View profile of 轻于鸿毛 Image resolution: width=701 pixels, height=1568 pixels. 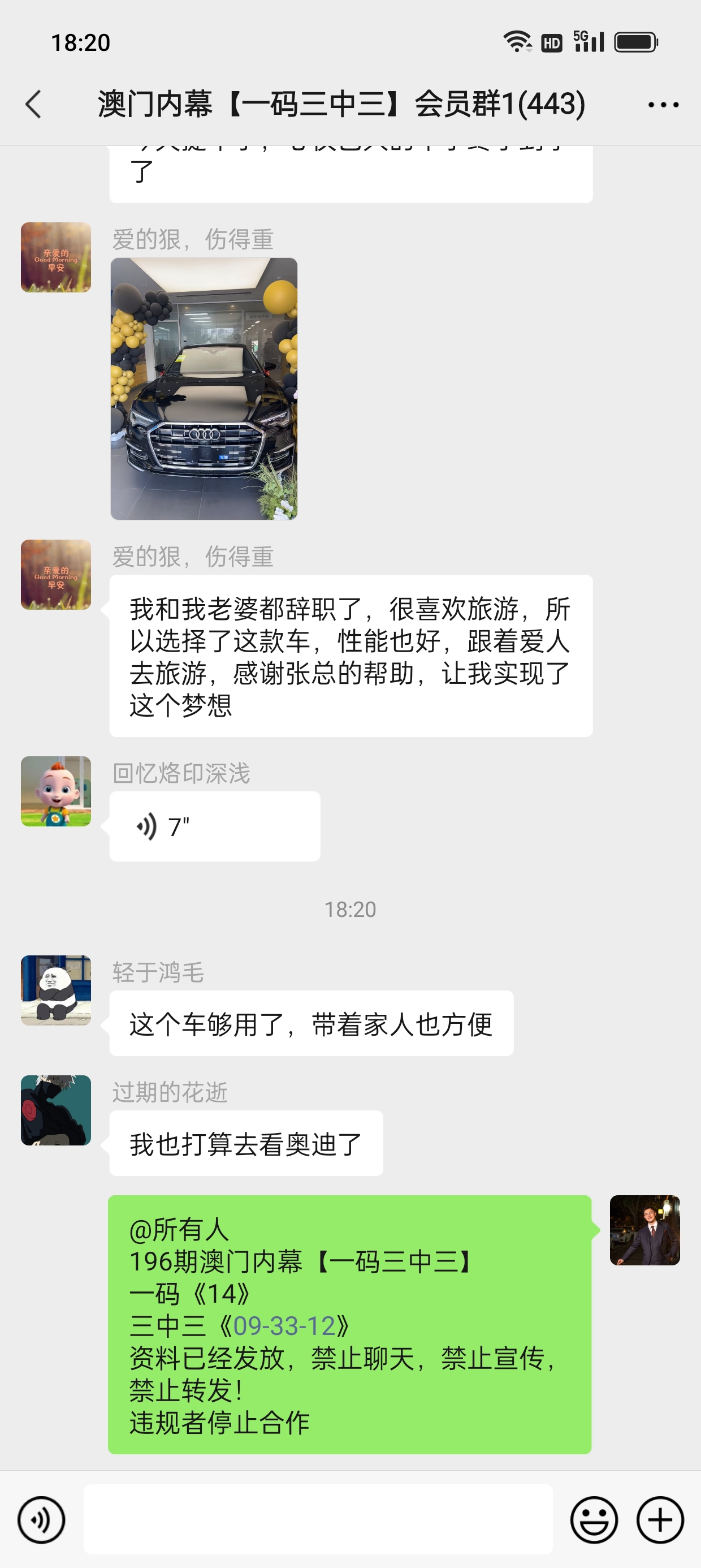[x=56, y=990]
